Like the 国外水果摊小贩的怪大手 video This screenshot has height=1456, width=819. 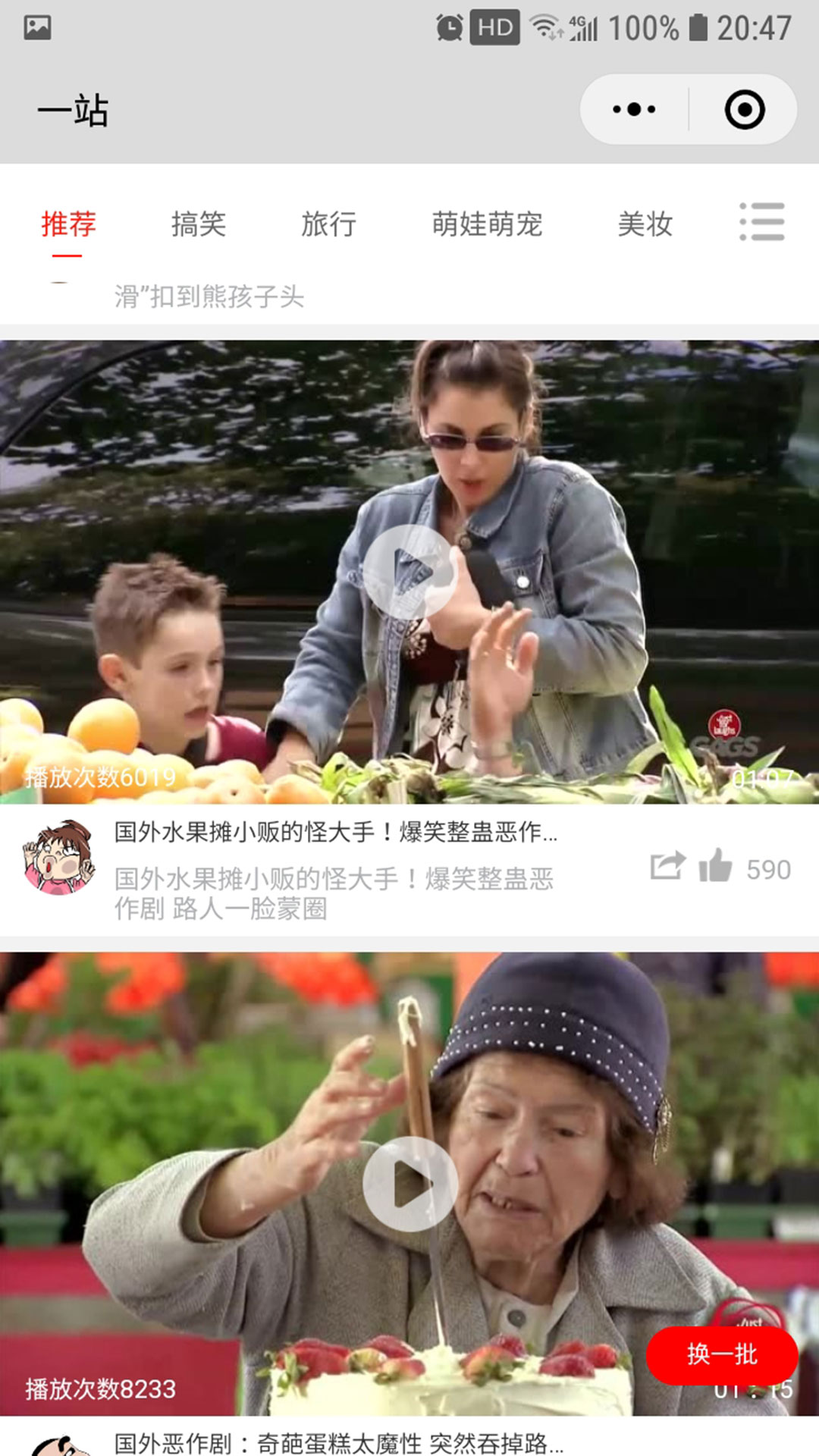[715, 866]
